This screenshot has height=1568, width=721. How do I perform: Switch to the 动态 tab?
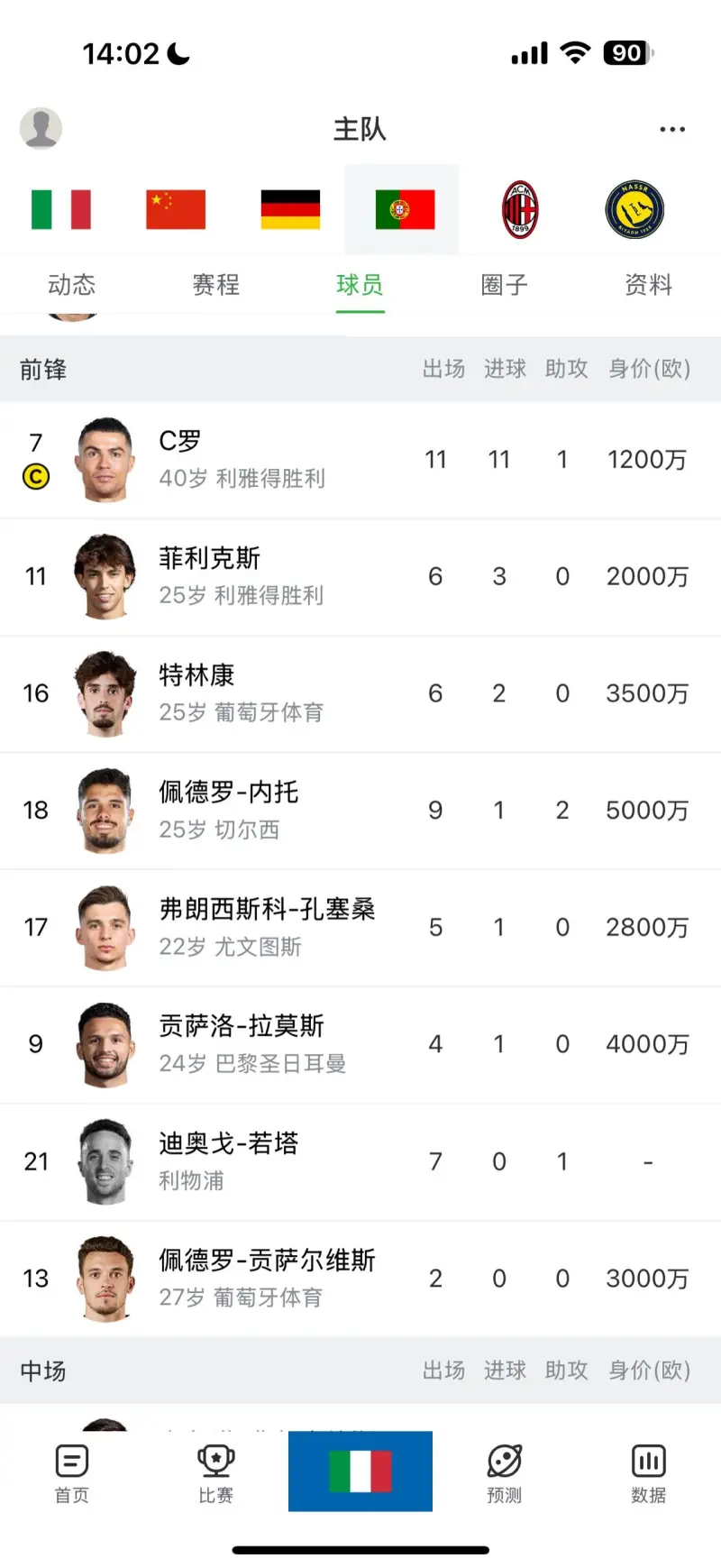coord(71,285)
